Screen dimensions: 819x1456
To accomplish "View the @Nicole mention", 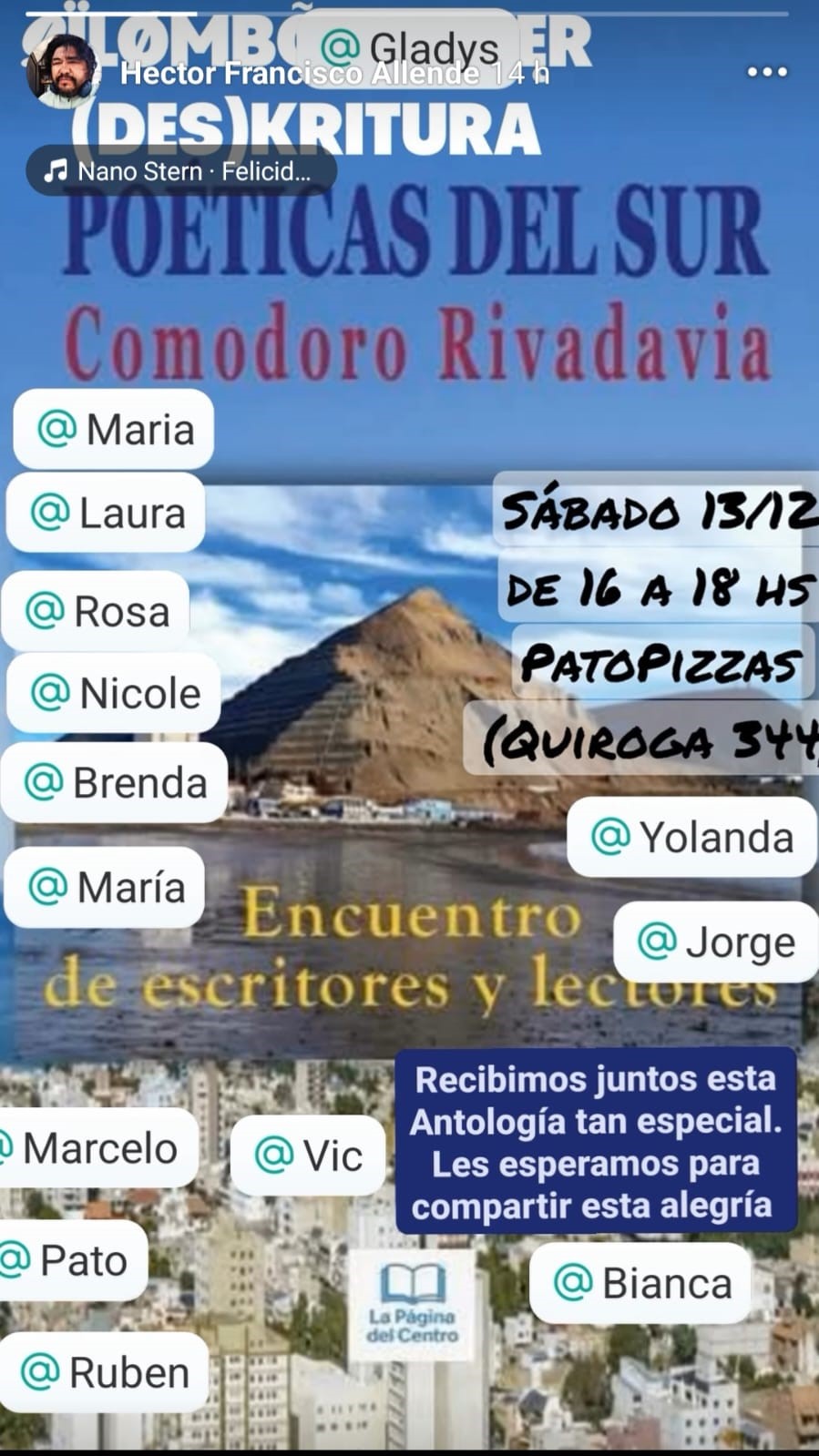I will coord(114,694).
